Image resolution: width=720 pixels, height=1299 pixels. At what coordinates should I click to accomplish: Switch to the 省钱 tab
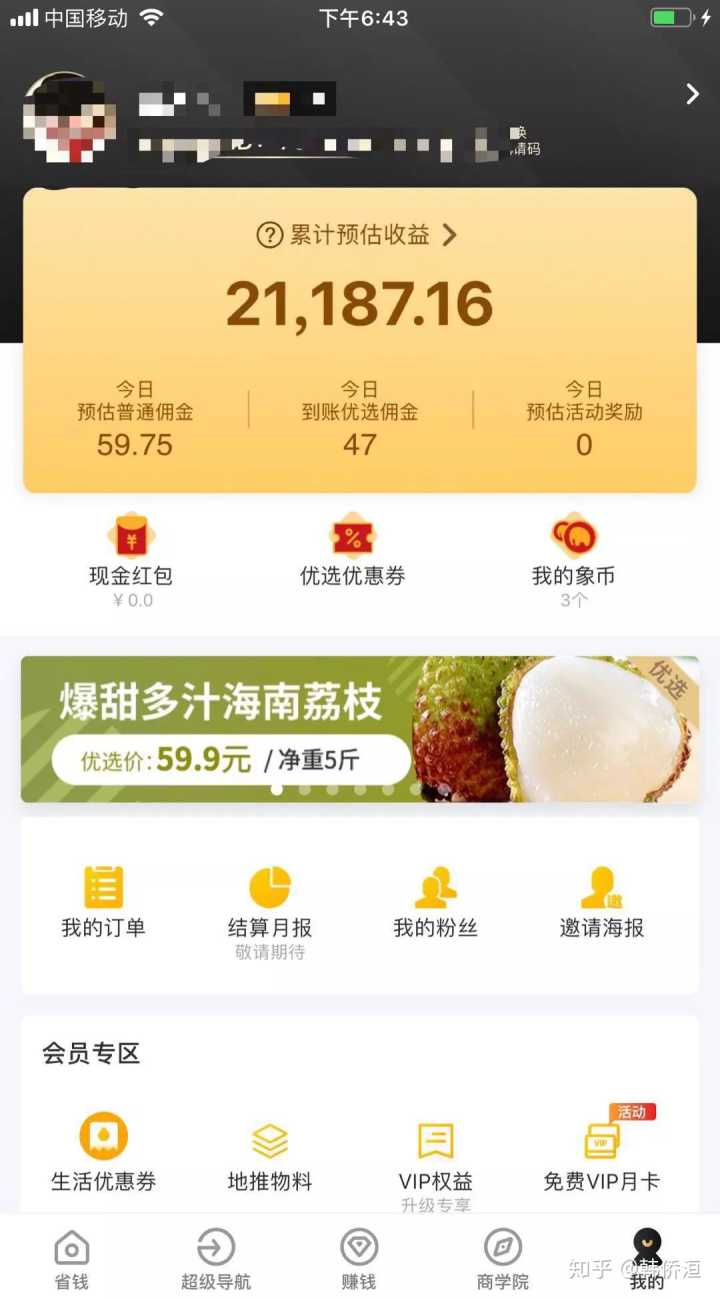click(x=72, y=1258)
